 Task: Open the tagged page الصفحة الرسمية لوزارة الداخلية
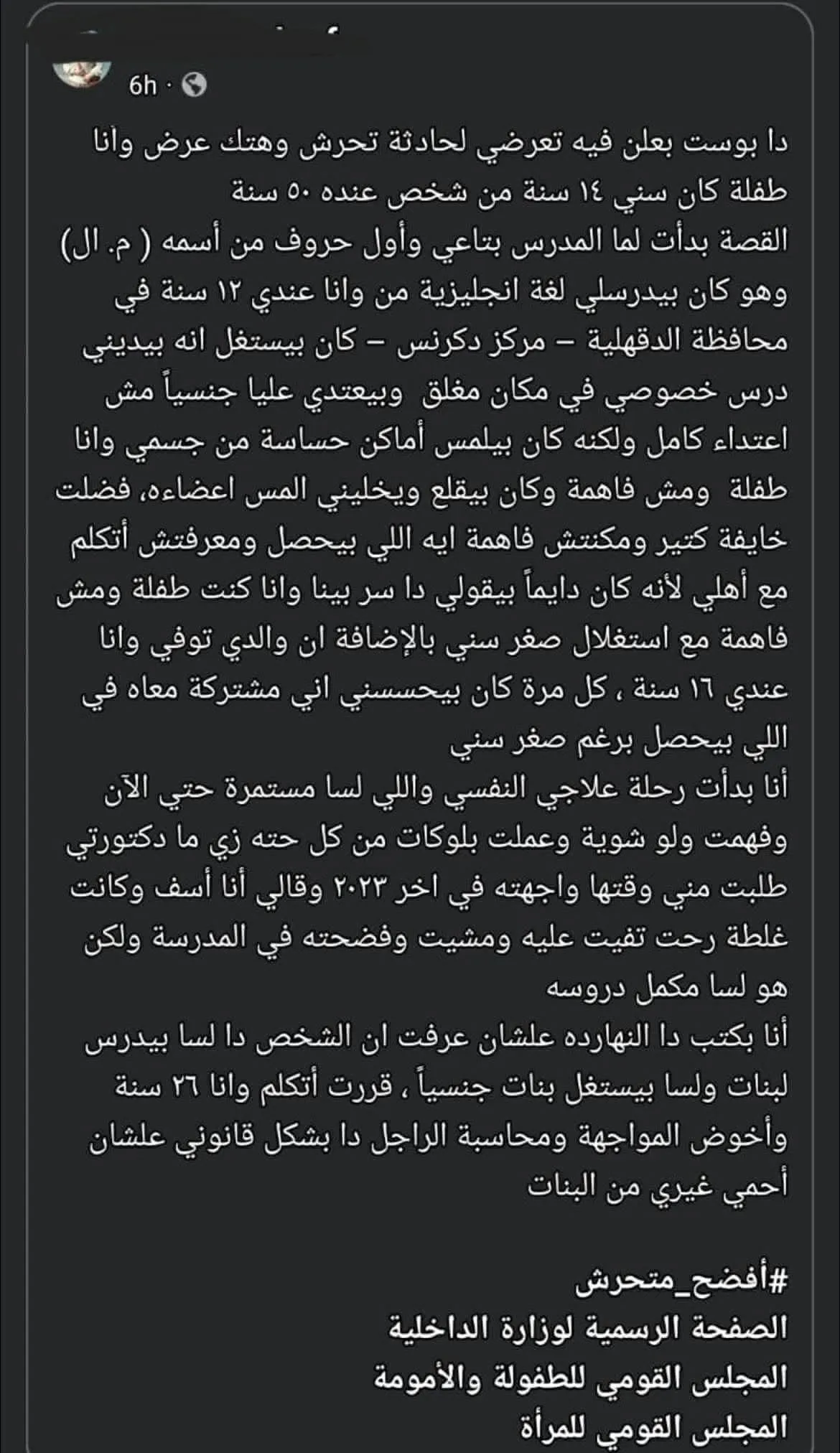(x=588, y=1329)
